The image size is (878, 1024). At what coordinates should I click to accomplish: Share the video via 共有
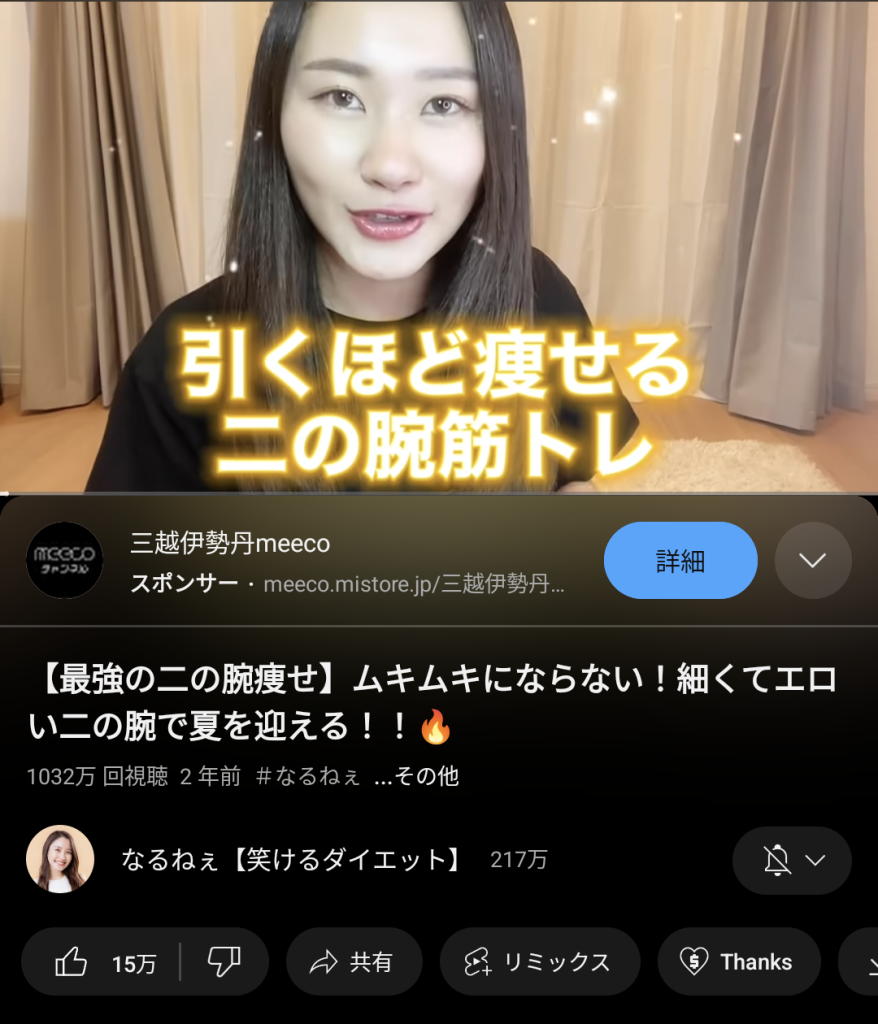(x=353, y=962)
